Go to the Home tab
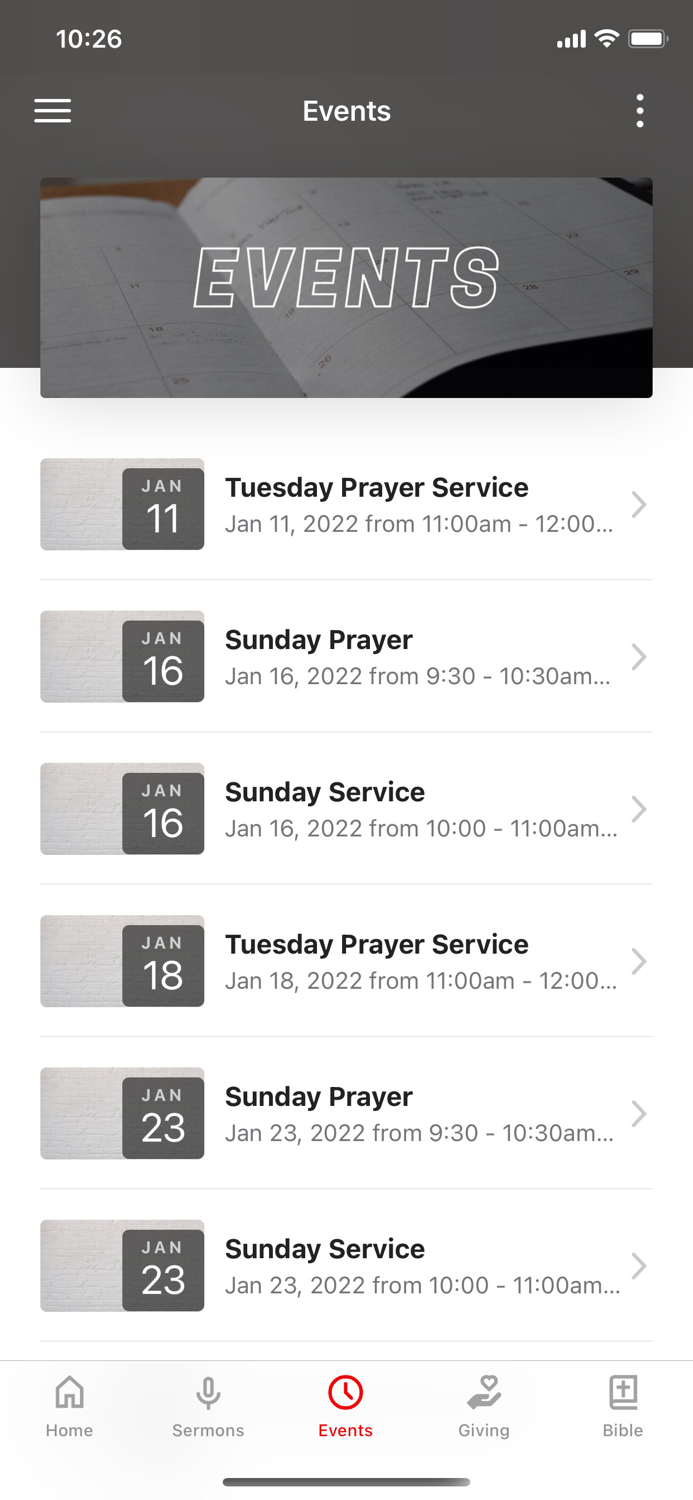The image size is (693, 1500). click(69, 1407)
